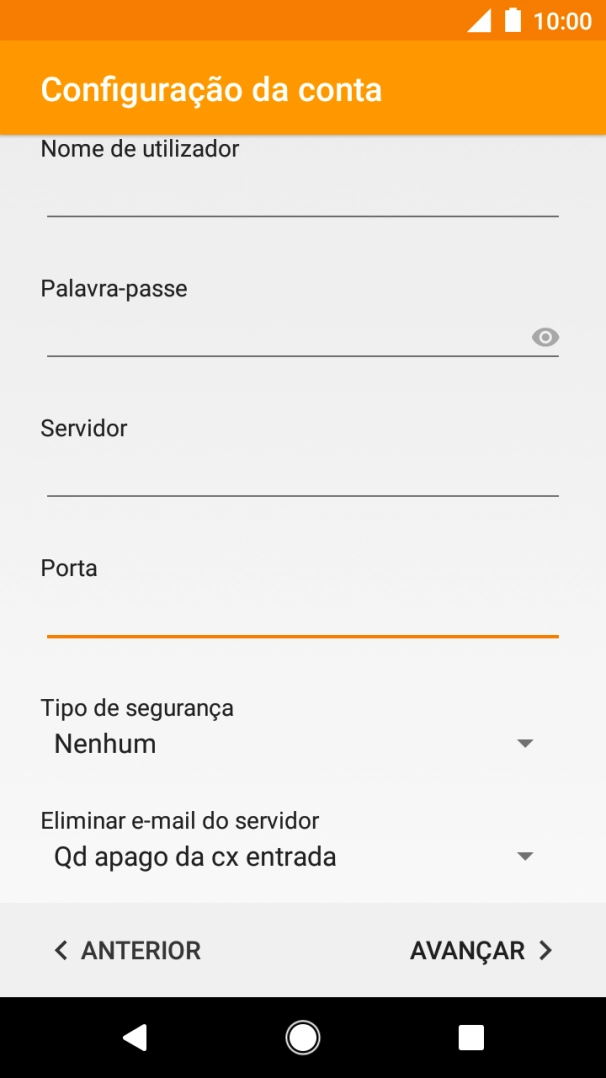Go back with the Anterior button

[128, 950]
